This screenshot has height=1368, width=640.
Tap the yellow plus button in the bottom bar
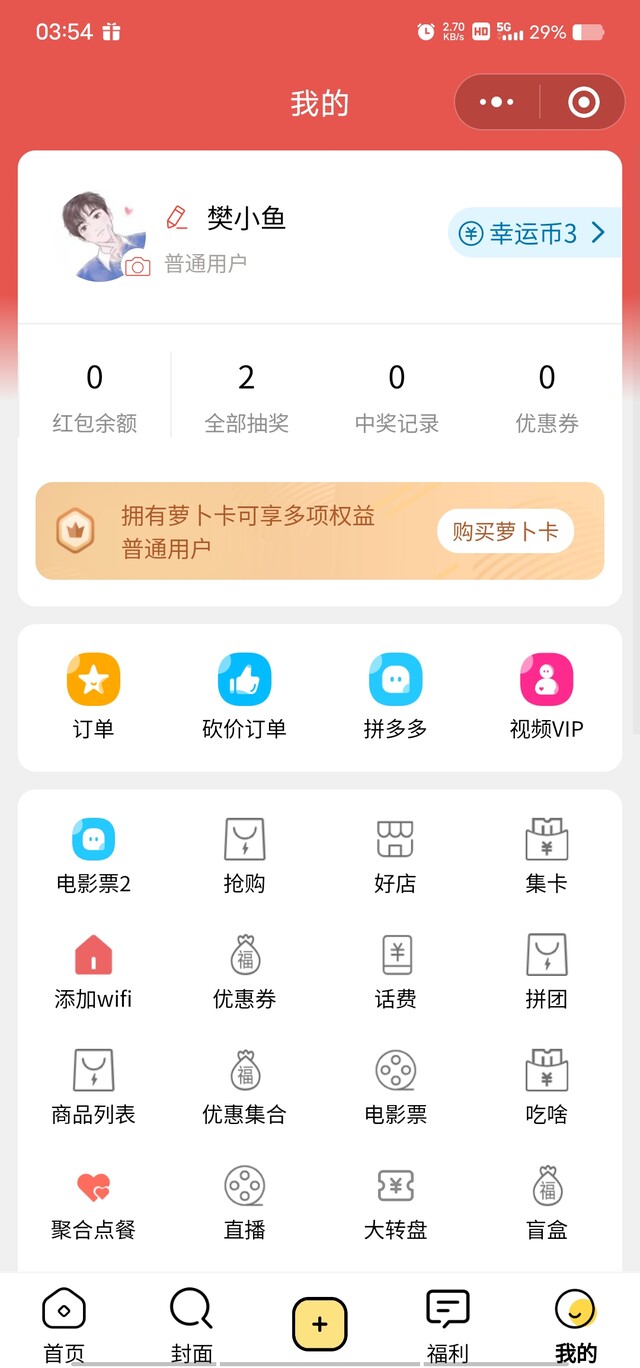click(319, 1324)
